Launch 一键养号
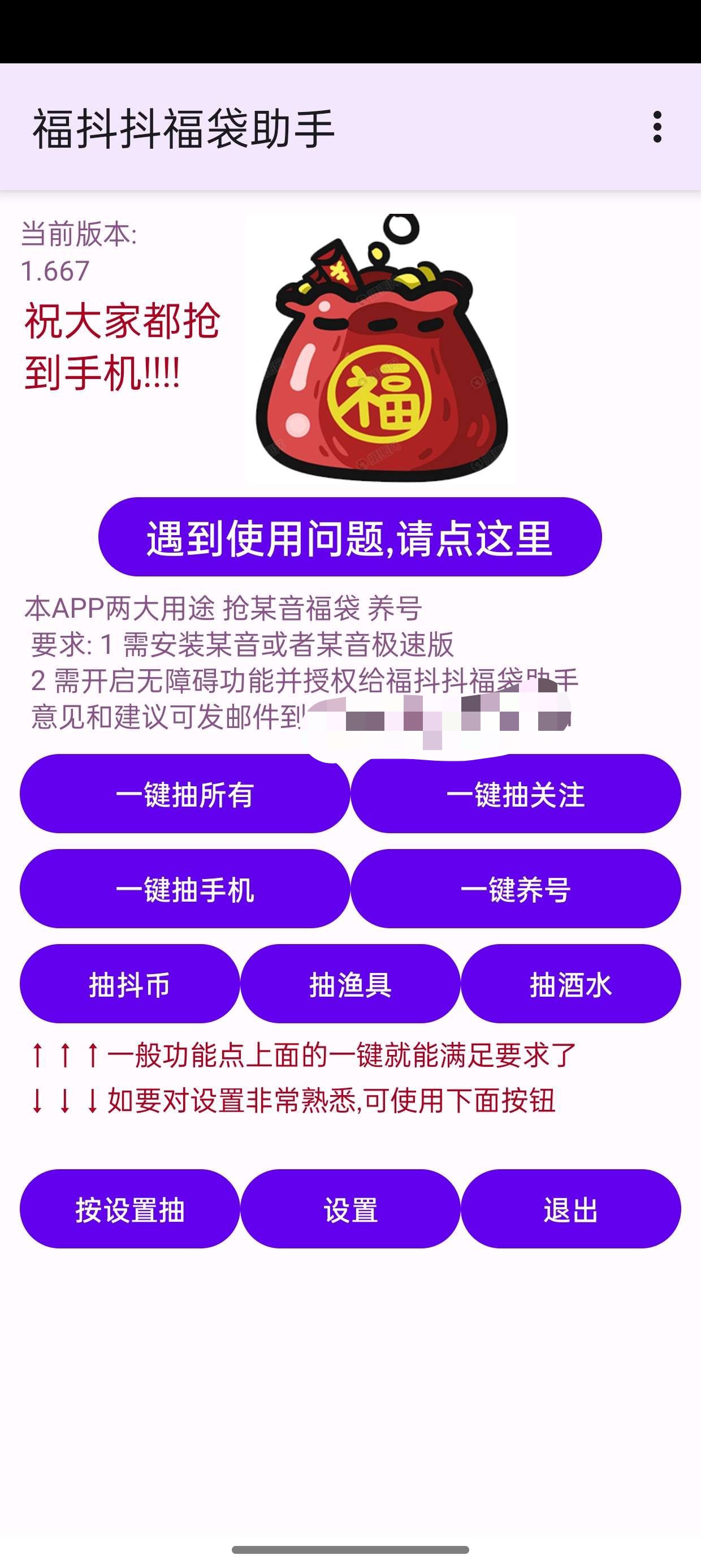This screenshot has height=1568, width=701. [x=516, y=889]
